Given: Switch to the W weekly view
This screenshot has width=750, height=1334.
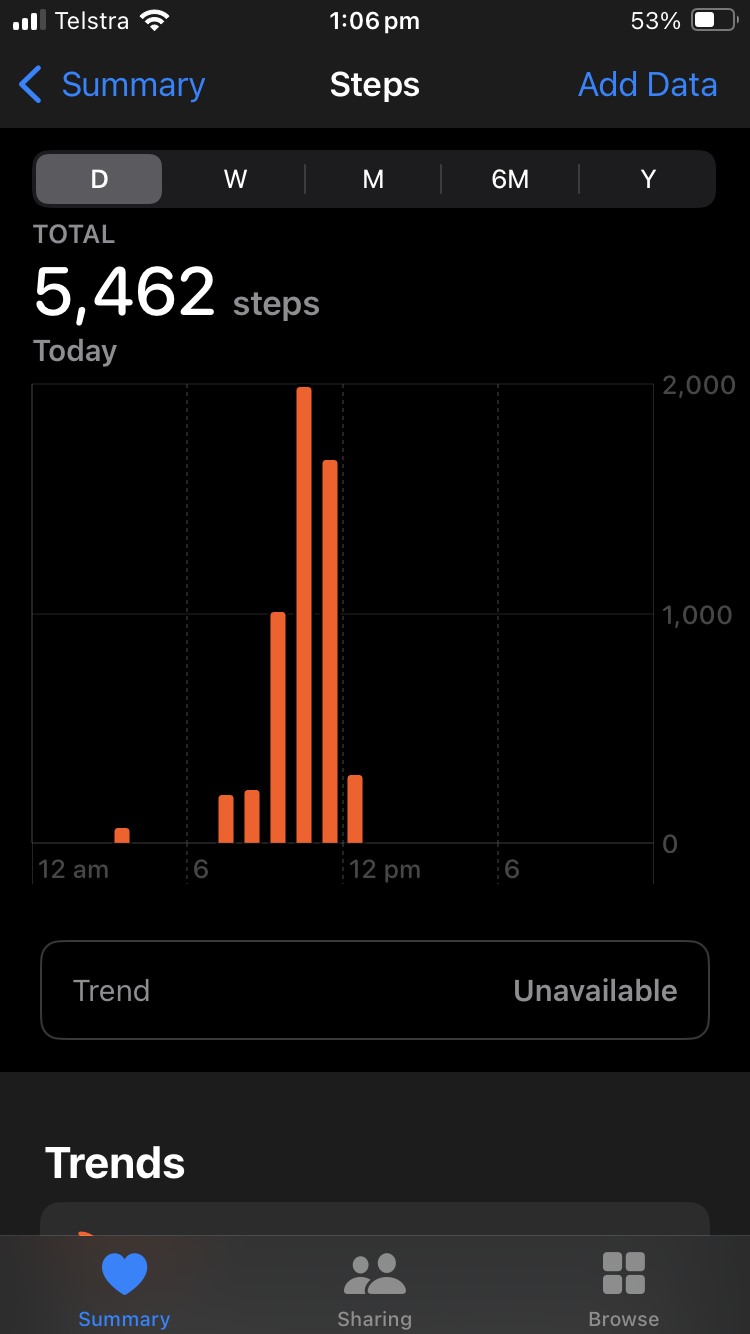Looking at the screenshot, I should pos(236,179).
